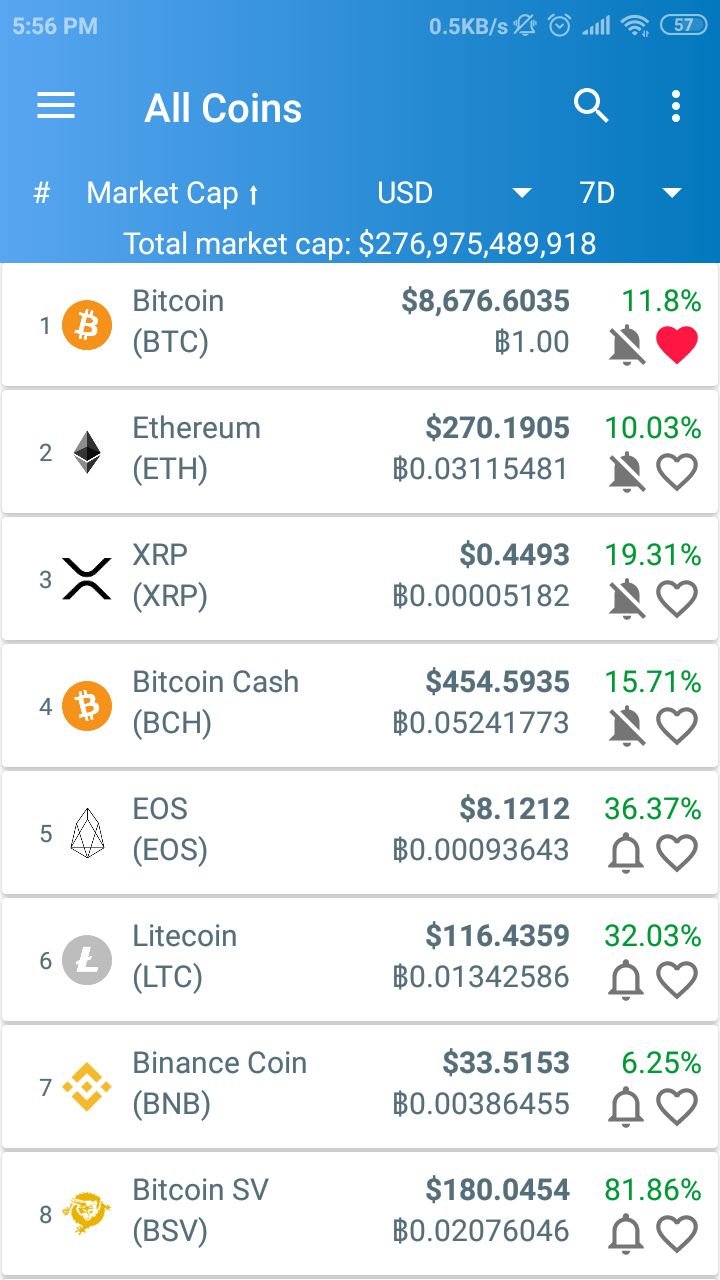Open the hamburger drawer menu

coord(56,106)
